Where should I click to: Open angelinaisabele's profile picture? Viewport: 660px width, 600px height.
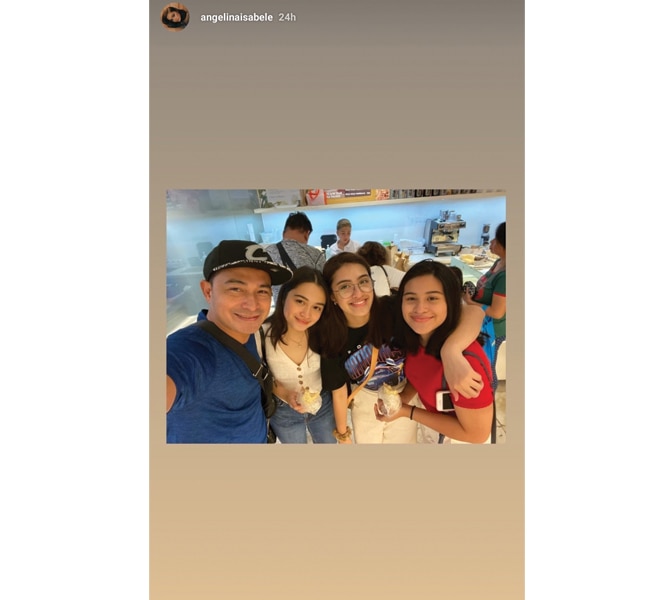coord(175,17)
